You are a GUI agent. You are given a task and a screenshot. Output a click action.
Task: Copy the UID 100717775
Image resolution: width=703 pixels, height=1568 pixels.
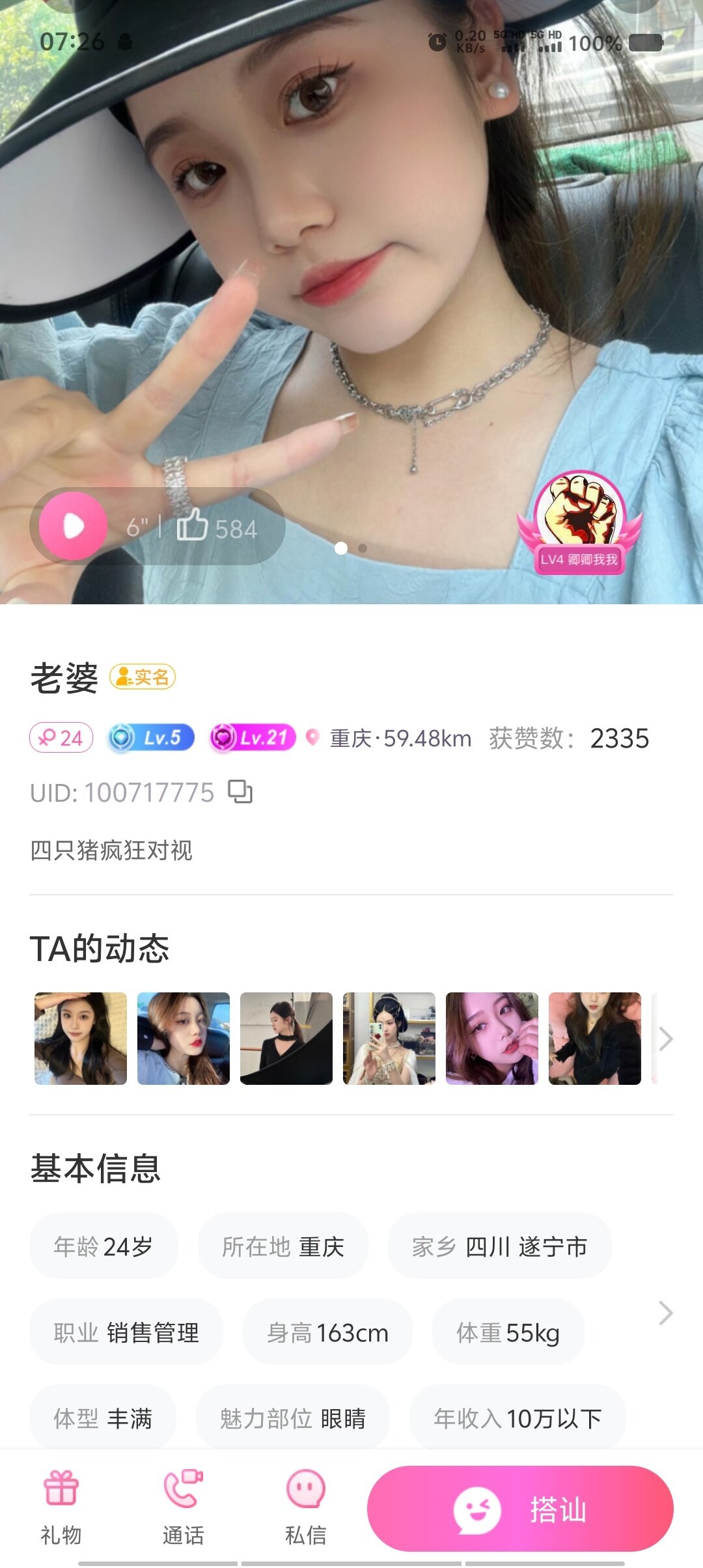pyautogui.click(x=240, y=792)
